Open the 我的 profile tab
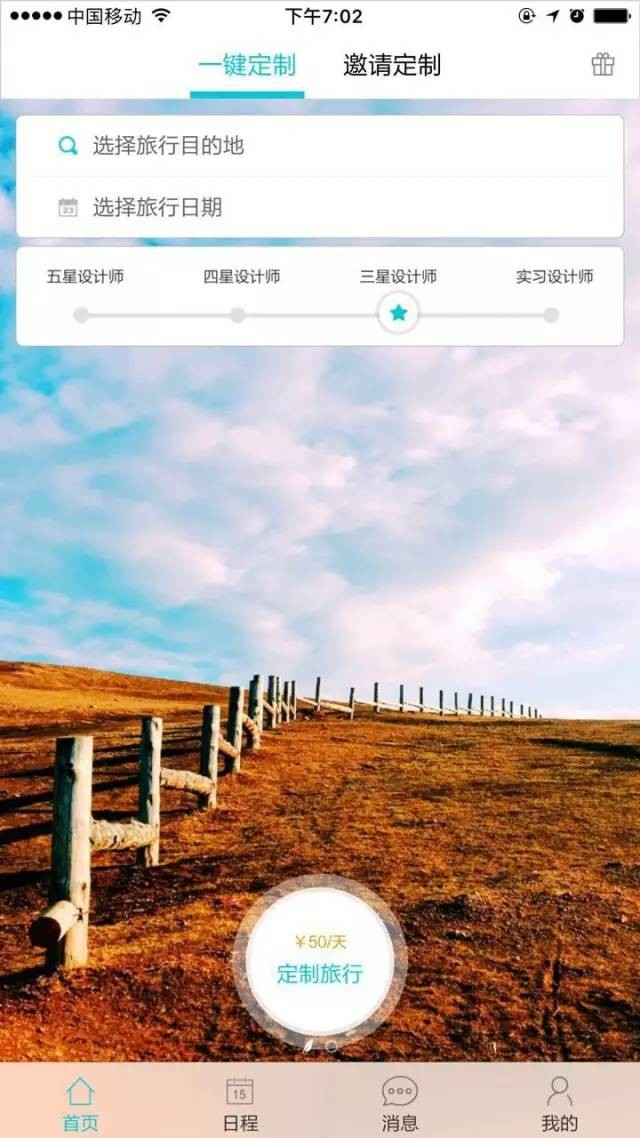The height and width of the screenshot is (1138, 640). (560, 1103)
